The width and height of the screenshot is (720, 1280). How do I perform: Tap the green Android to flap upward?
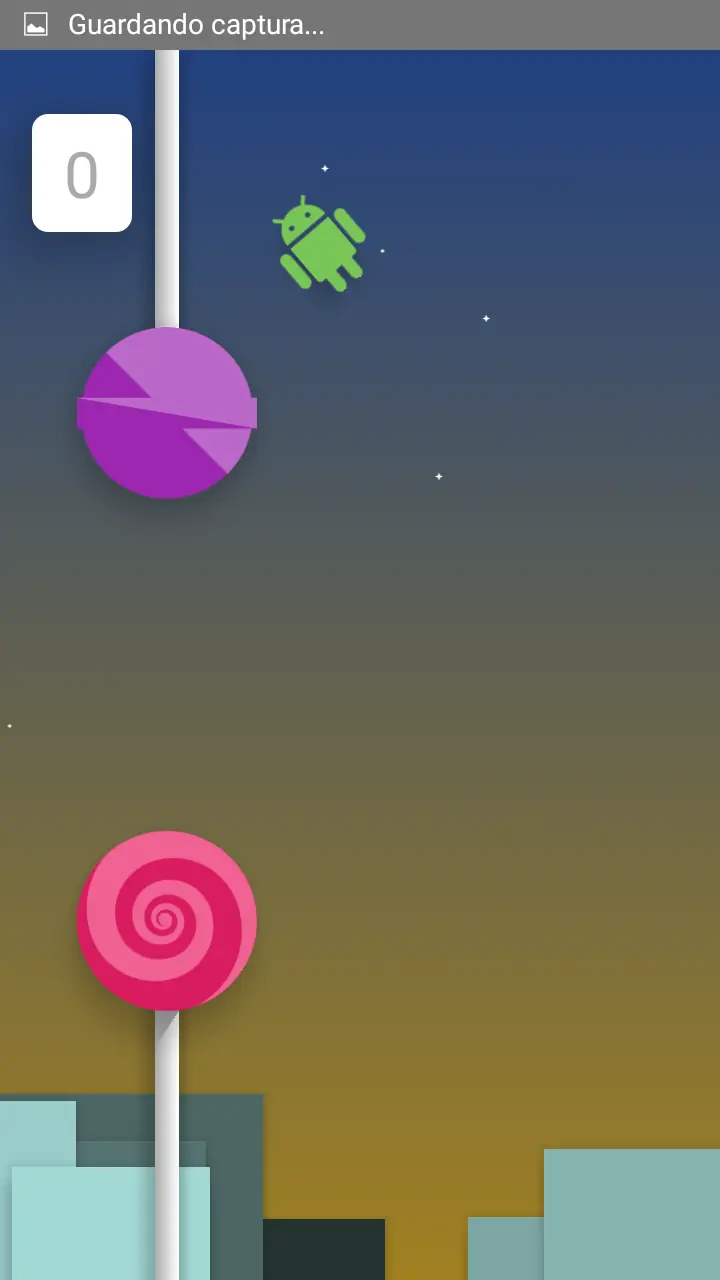(x=320, y=245)
